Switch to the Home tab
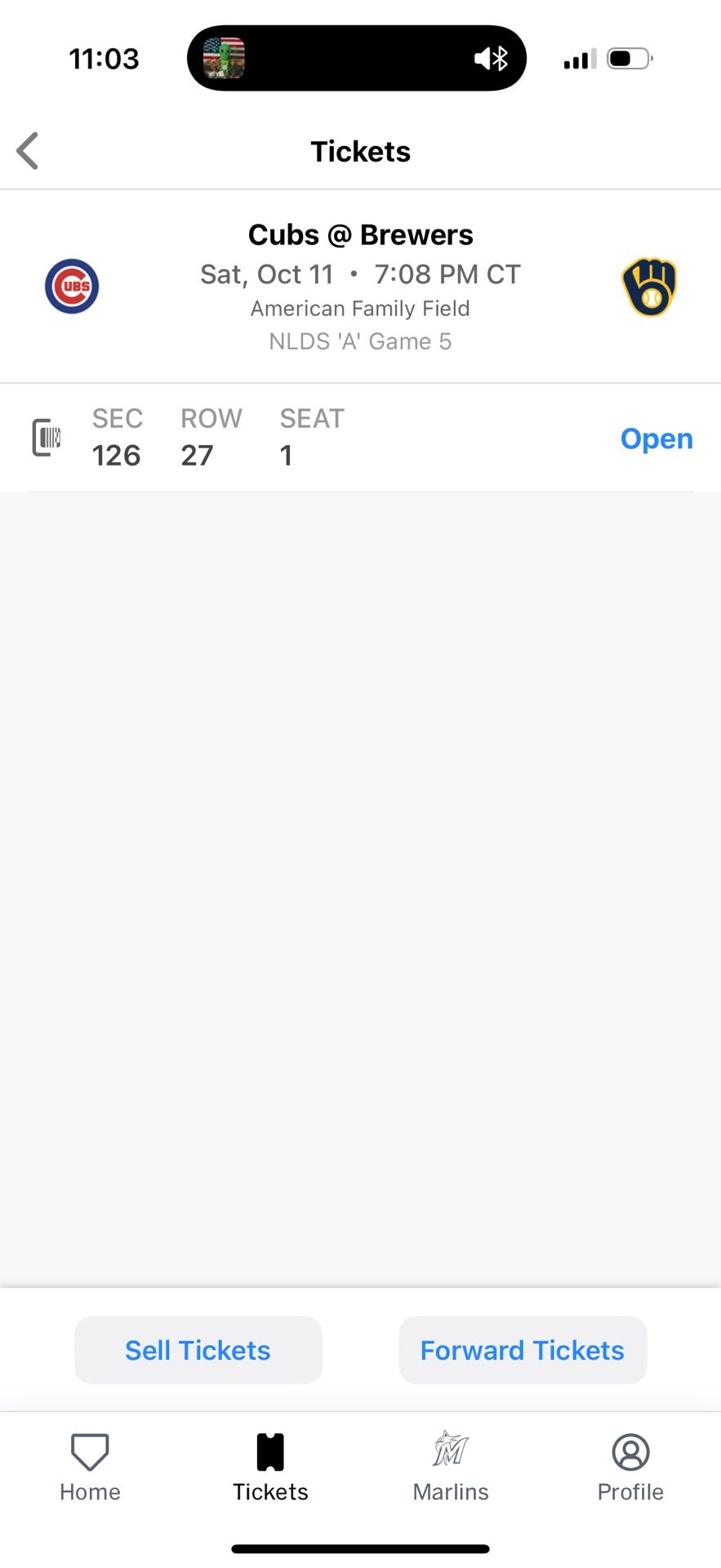Image resolution: width=721 pixels, height=1568 pixels. [90, 1468]
